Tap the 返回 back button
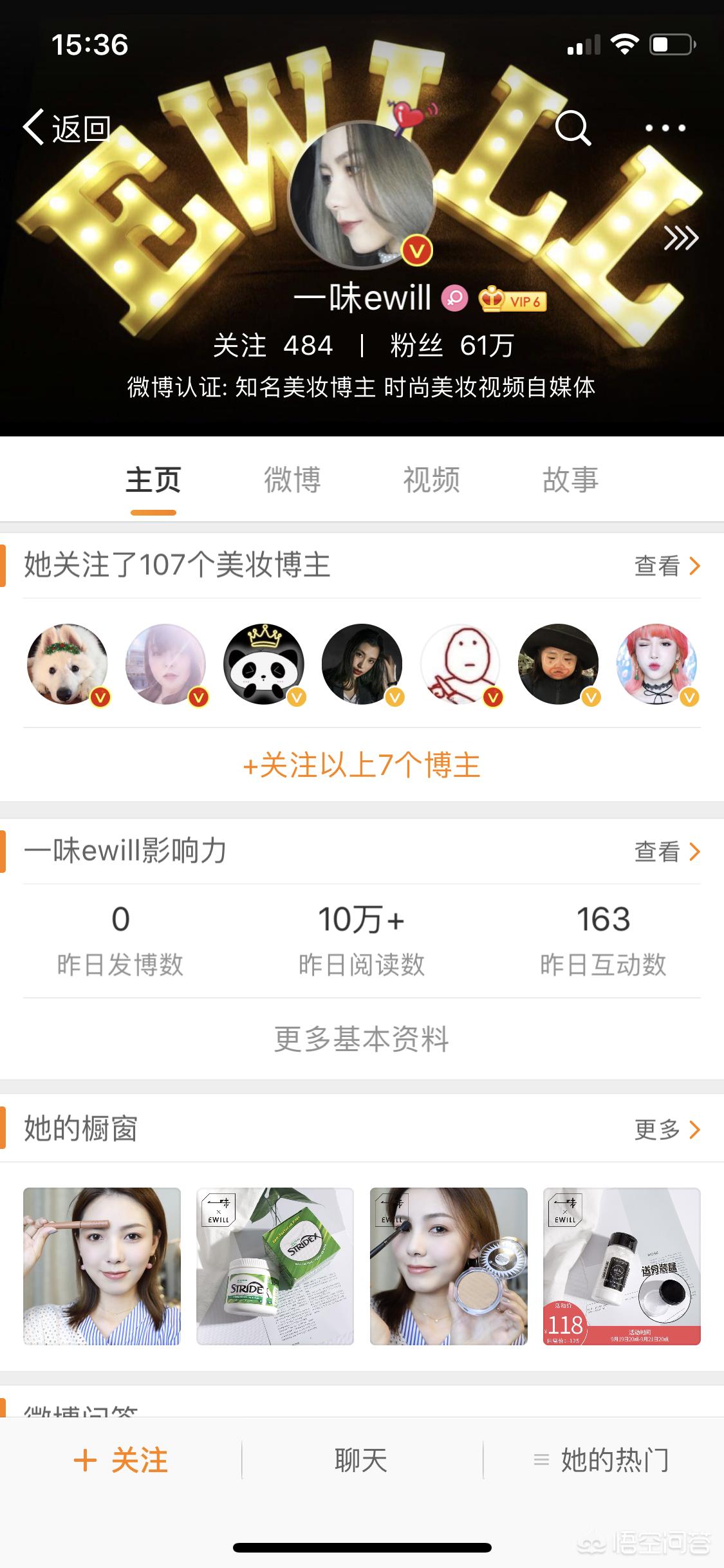This screenshot has height=1568, width=724. click(68, 128)
